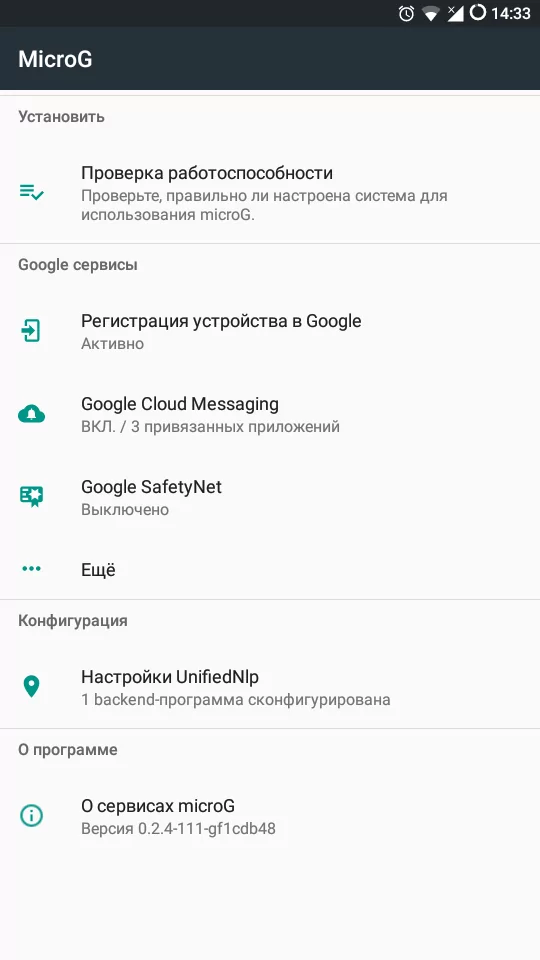Open Google Cloud Messaging settings
Viewport: 540px width, 960px height.
[x=270, y=414]
